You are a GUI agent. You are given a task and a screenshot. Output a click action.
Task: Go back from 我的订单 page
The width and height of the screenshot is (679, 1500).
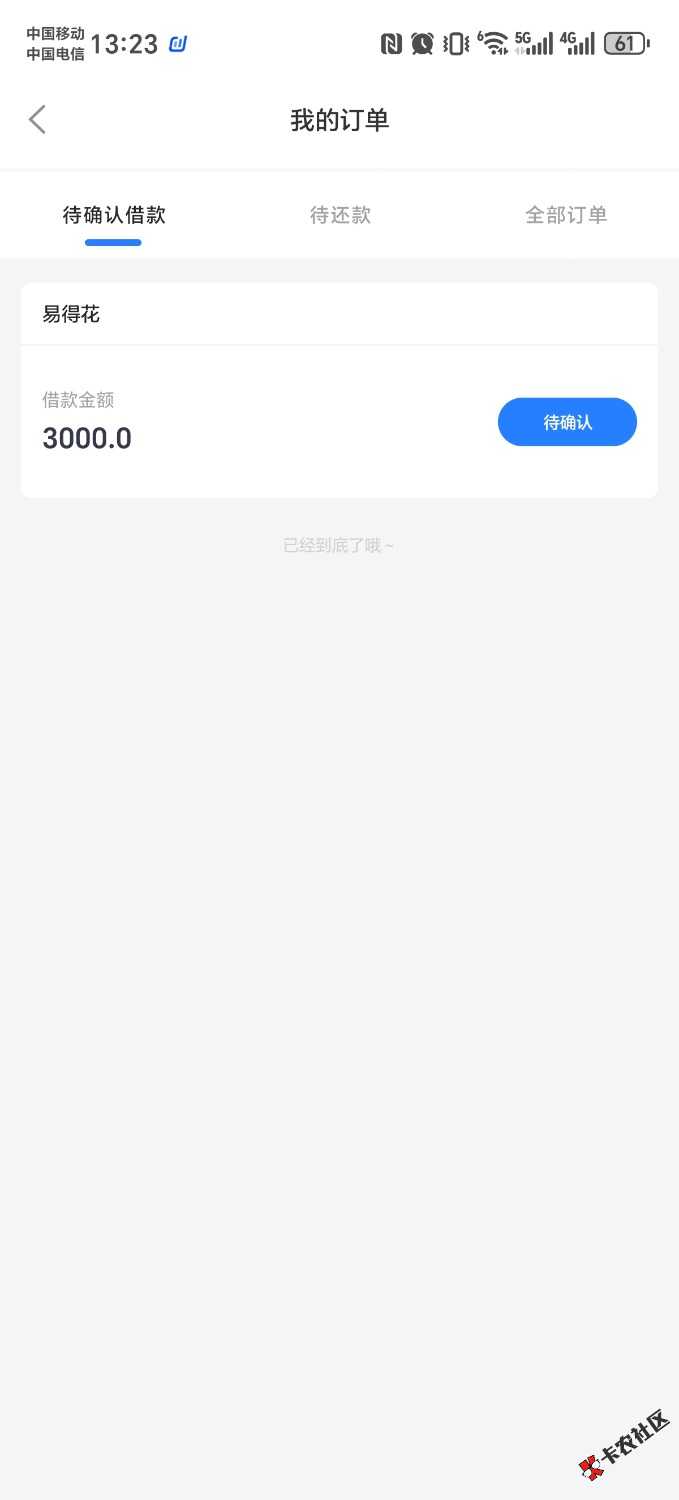(x=38, y=120)
